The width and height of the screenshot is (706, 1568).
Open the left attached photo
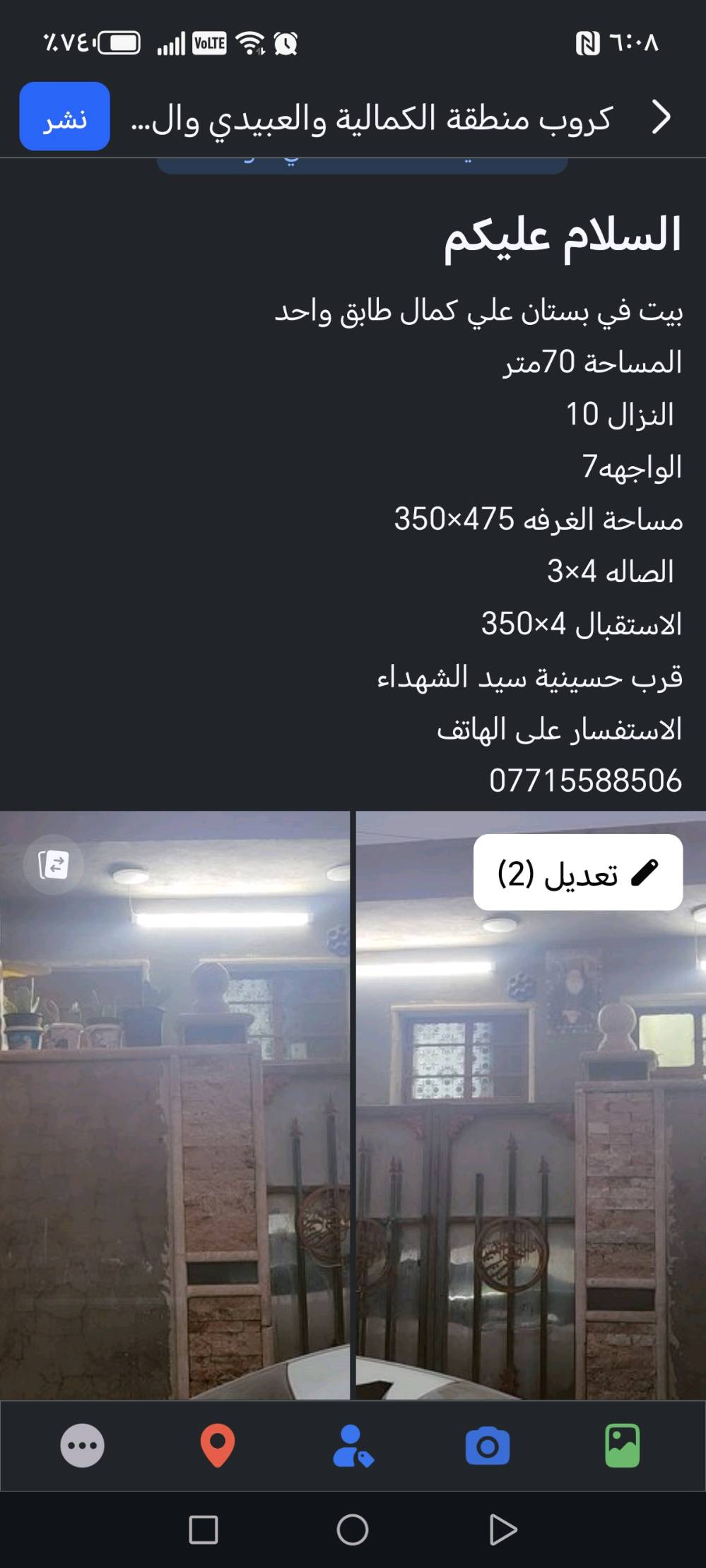click(x=175, y=1144)
